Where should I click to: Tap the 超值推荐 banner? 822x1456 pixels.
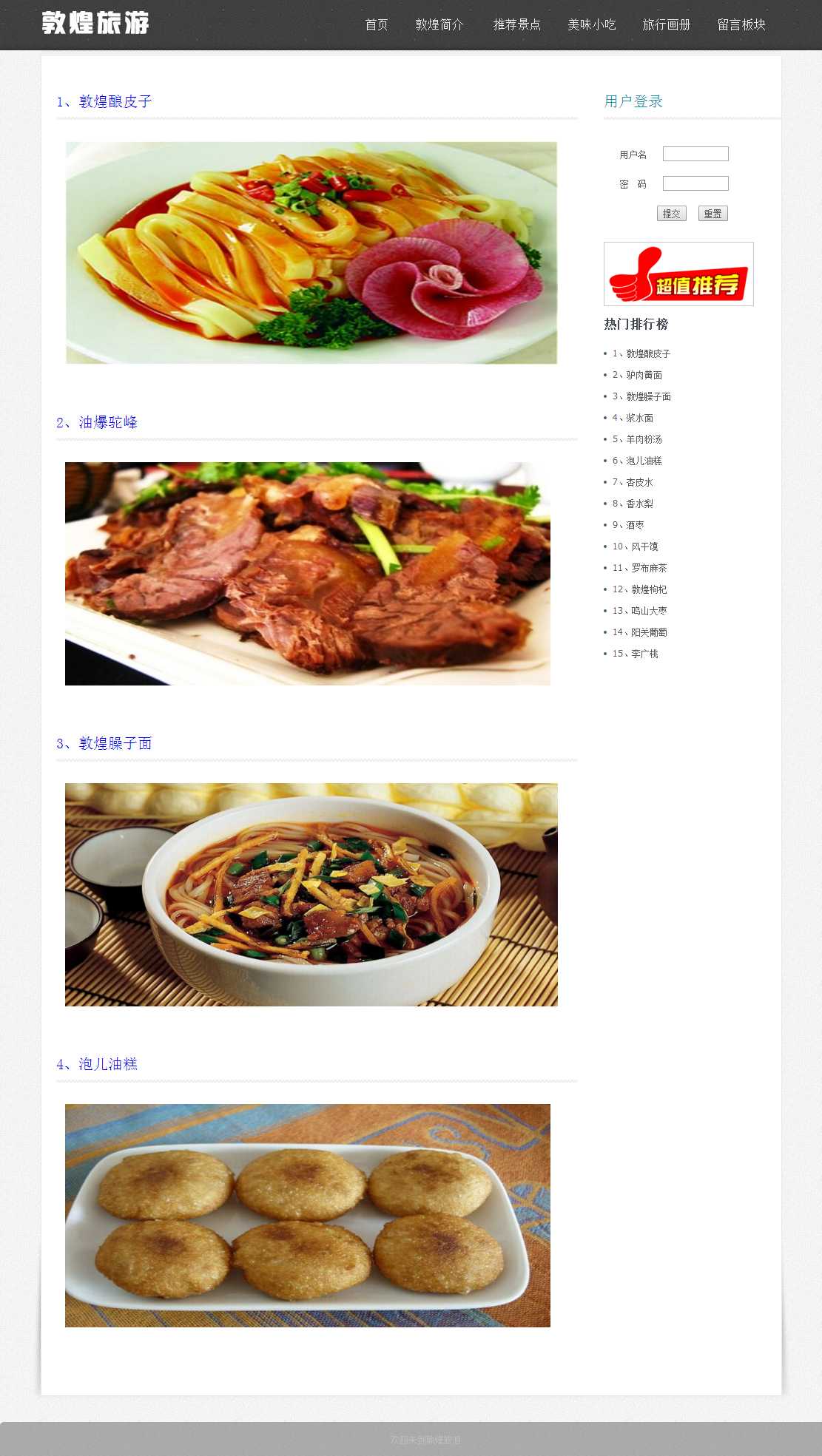click(x=678, y=274)
